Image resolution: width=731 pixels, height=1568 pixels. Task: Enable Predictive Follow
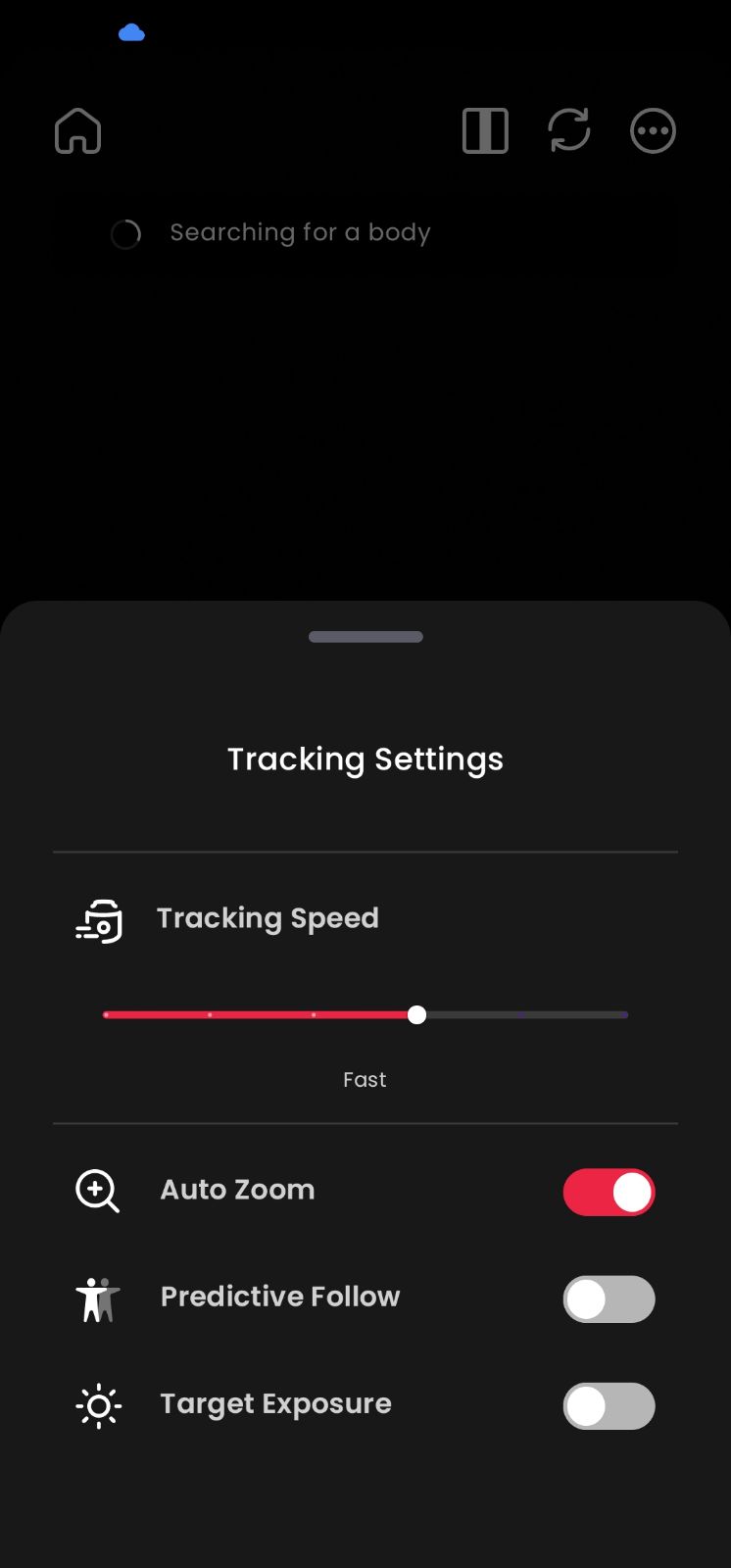609,1299
